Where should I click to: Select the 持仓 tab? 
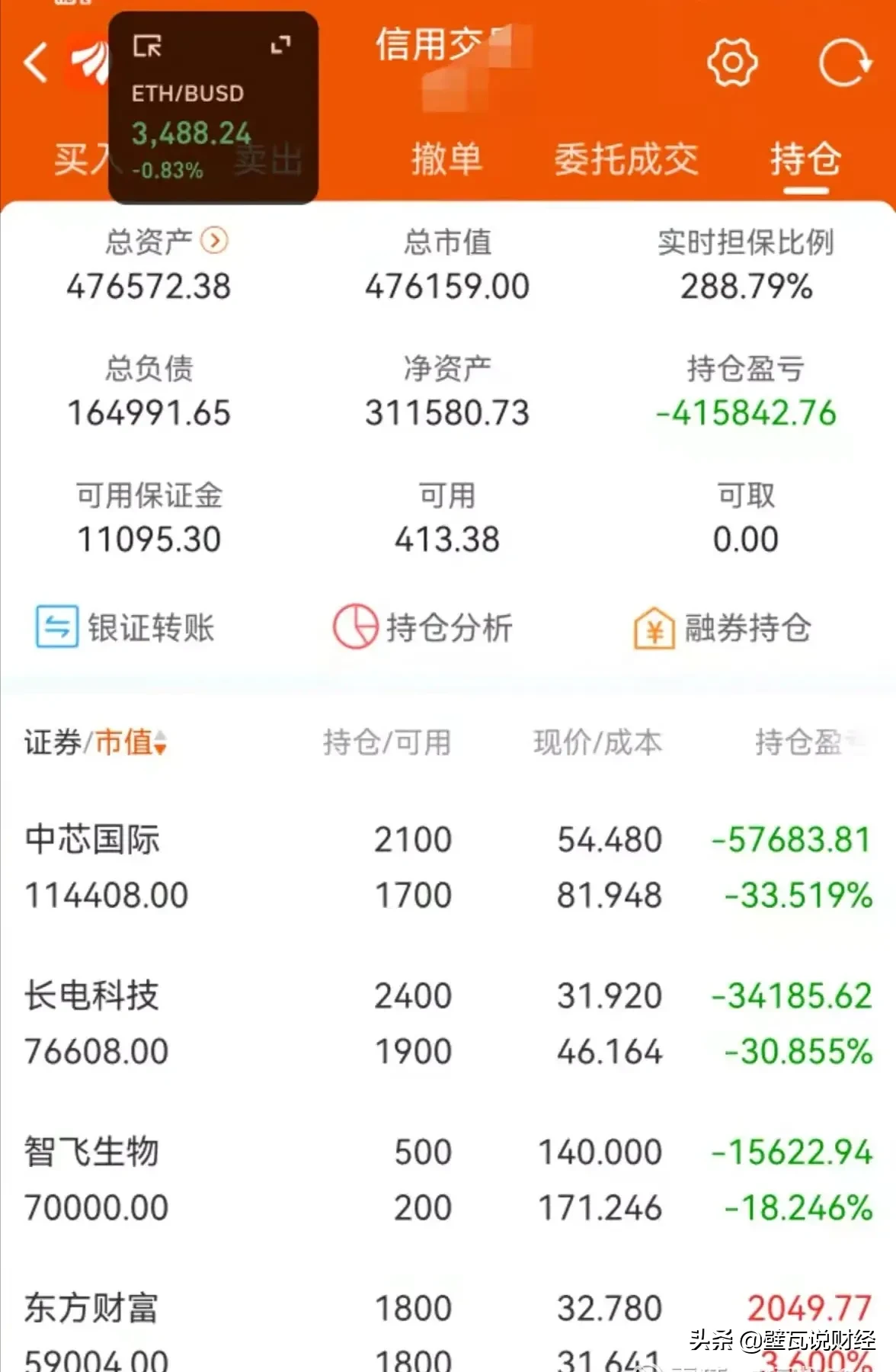(x=805, y=159)
